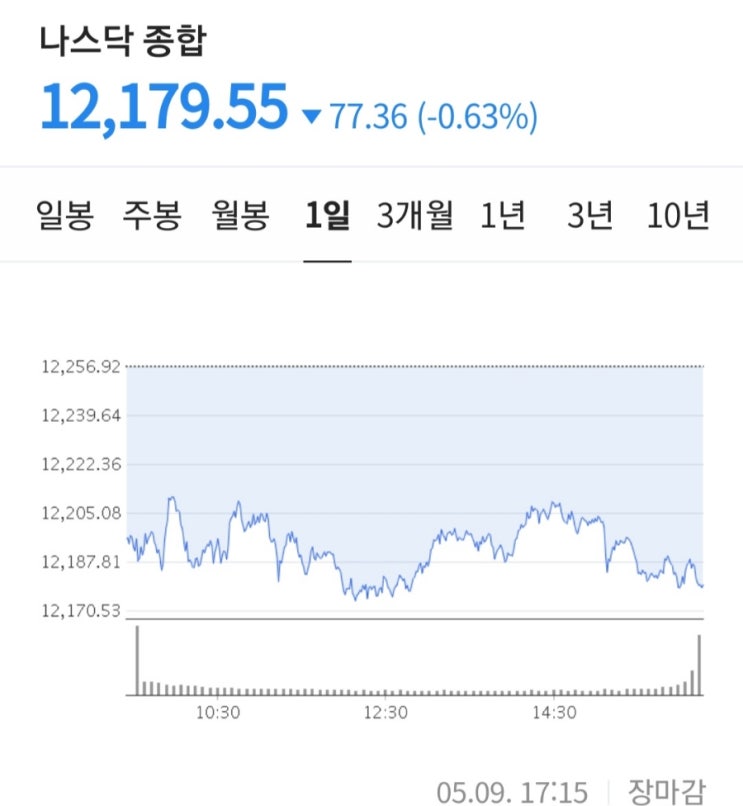Switch to the 일봉 chart tab
This screenshot has width=743, height=806.
click(x=64, y=216)
